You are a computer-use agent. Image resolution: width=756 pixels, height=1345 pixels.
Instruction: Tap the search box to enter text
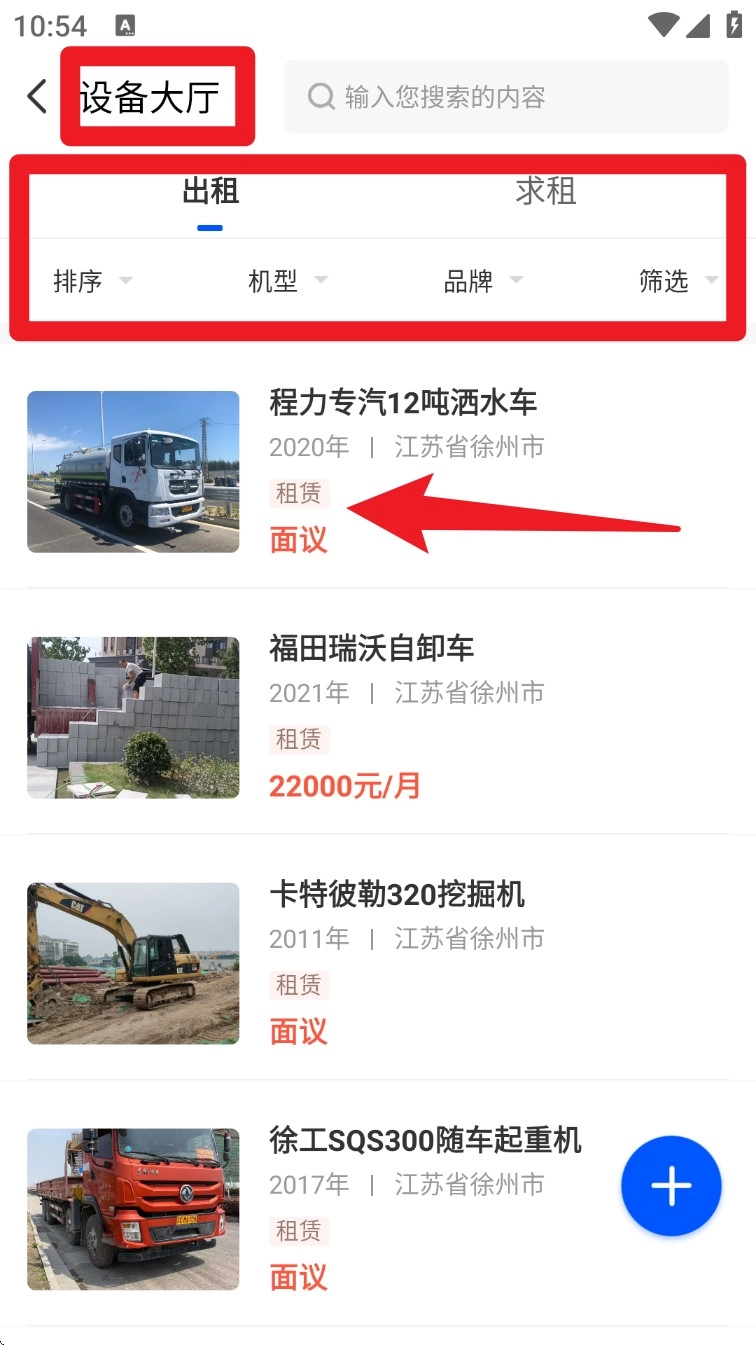pos(505,97)
